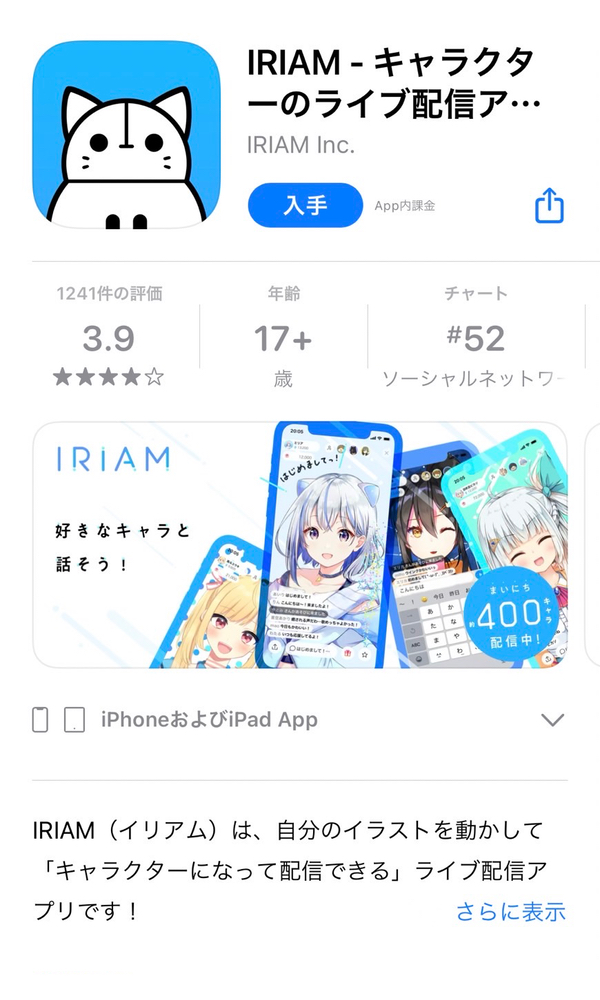Viewport: 600px width, 1000px height.
Task: Open the IRIAM Inc. developer page
Action: point(300,144)
